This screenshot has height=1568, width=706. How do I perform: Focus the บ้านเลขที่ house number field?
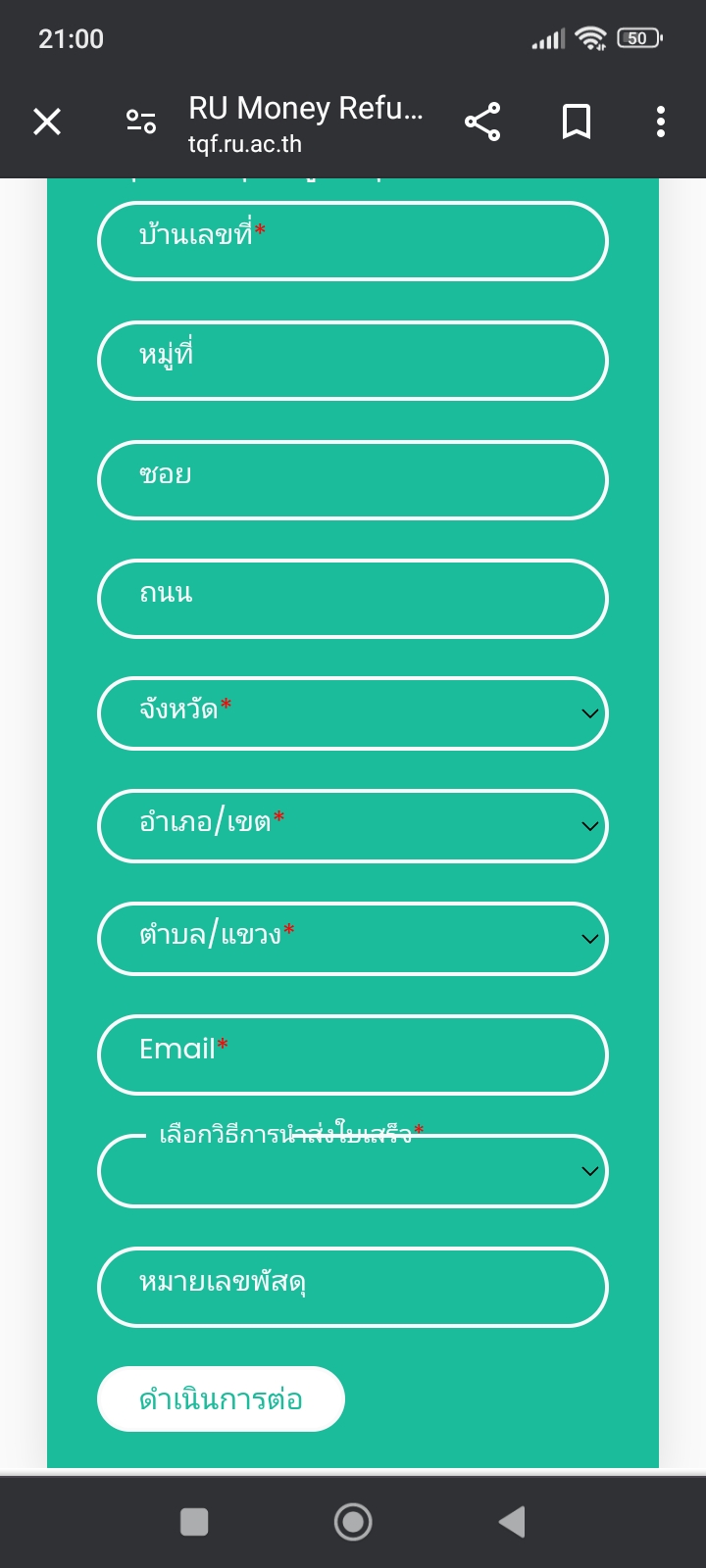353,241
